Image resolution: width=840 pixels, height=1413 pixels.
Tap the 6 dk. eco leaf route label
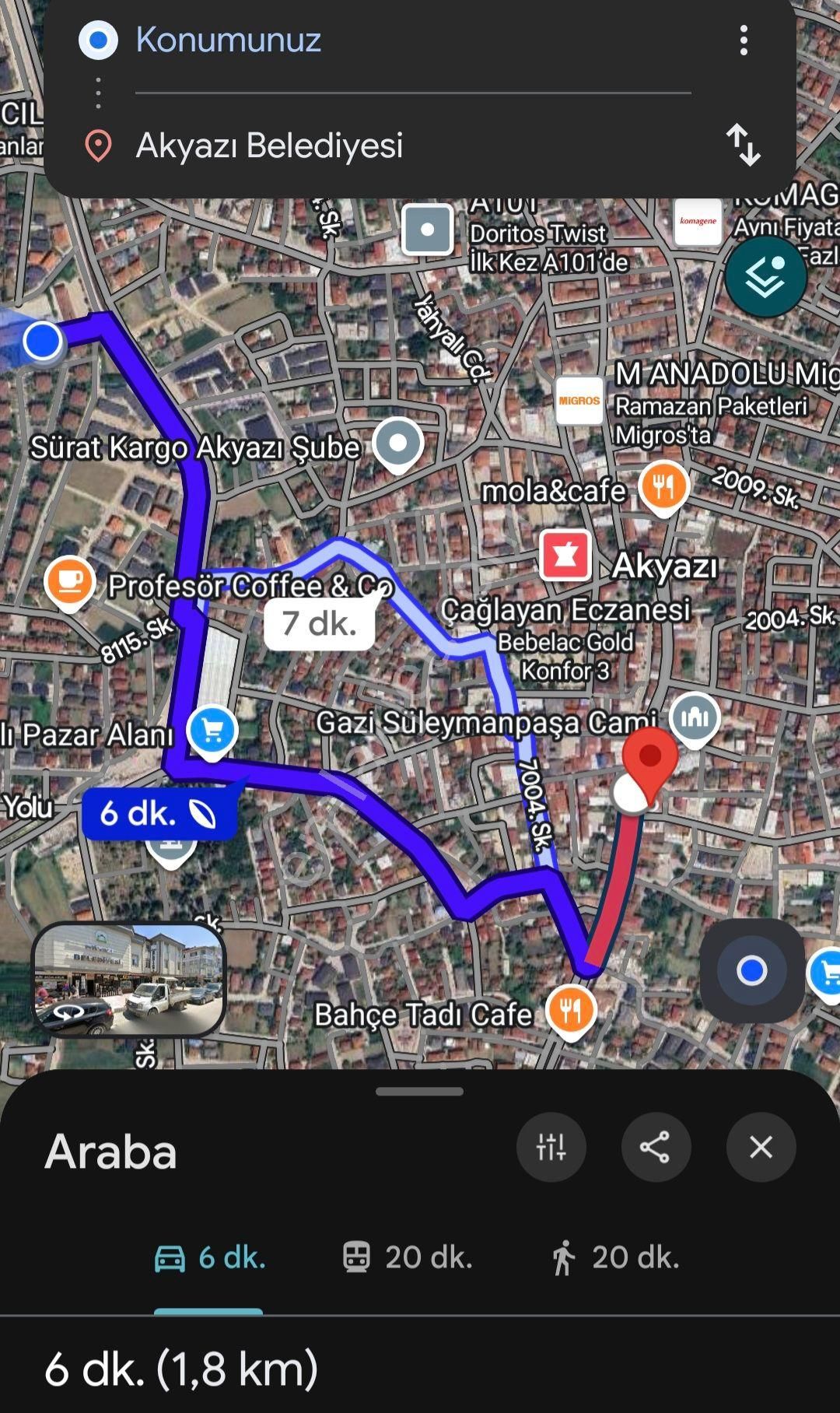(x=158, y=814)
